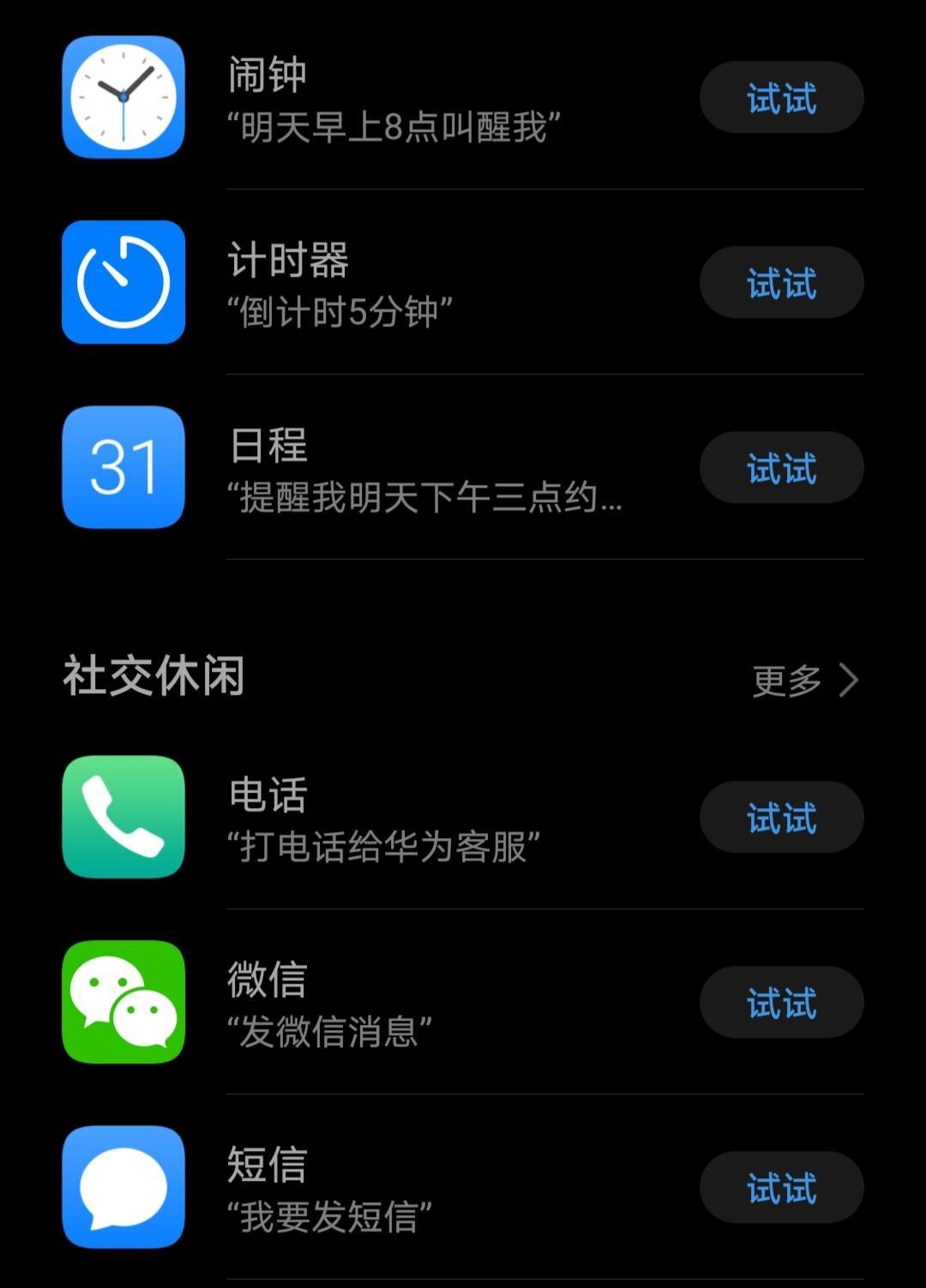Tap 试试 beside 微信

coord(781,1003)
